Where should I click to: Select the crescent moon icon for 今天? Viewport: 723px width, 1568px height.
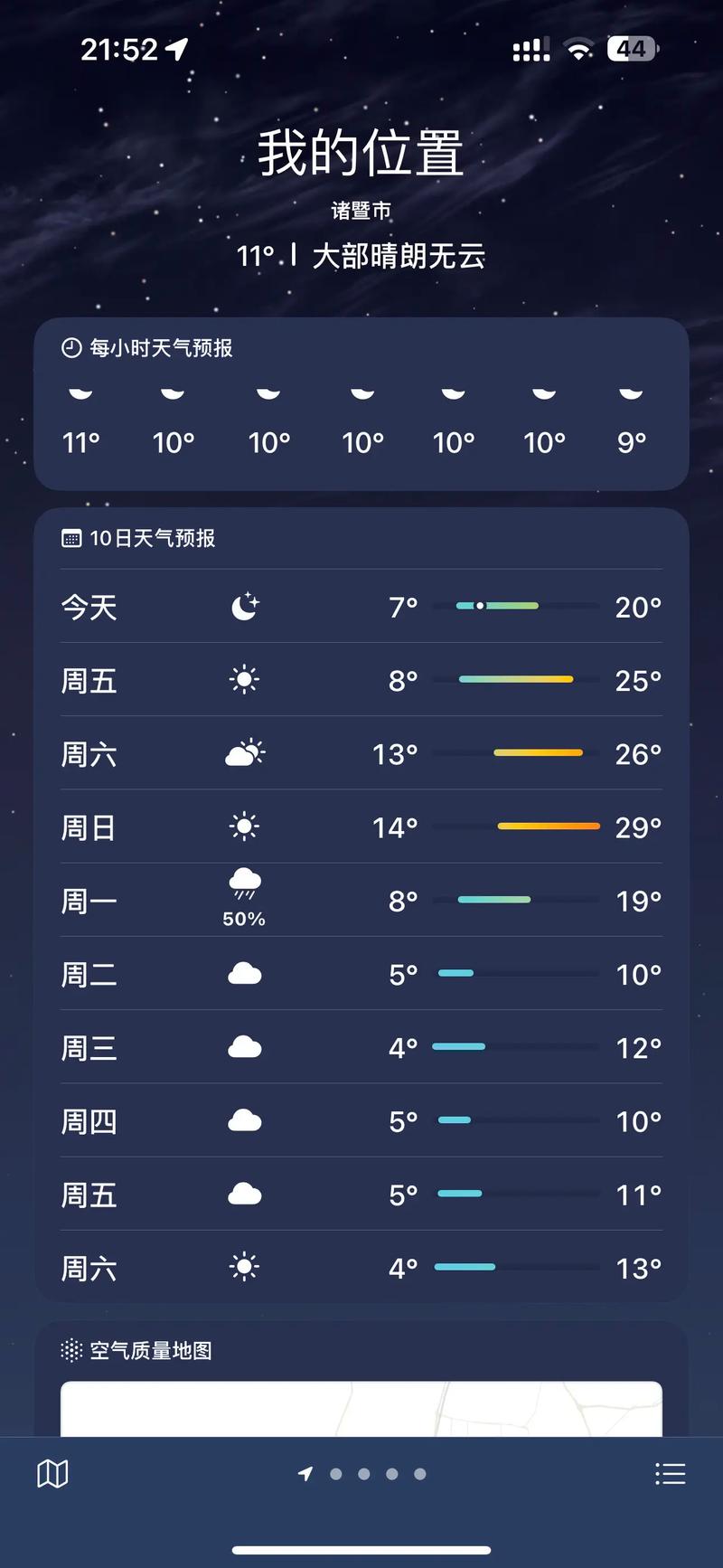click(244, 606)
